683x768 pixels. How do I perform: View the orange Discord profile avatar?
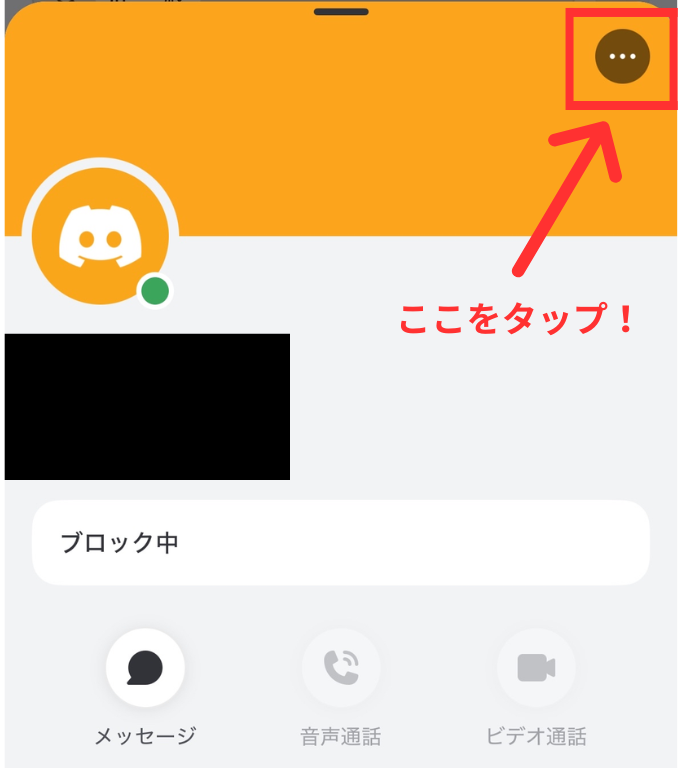pyautogui.click(x=99, y=238)
